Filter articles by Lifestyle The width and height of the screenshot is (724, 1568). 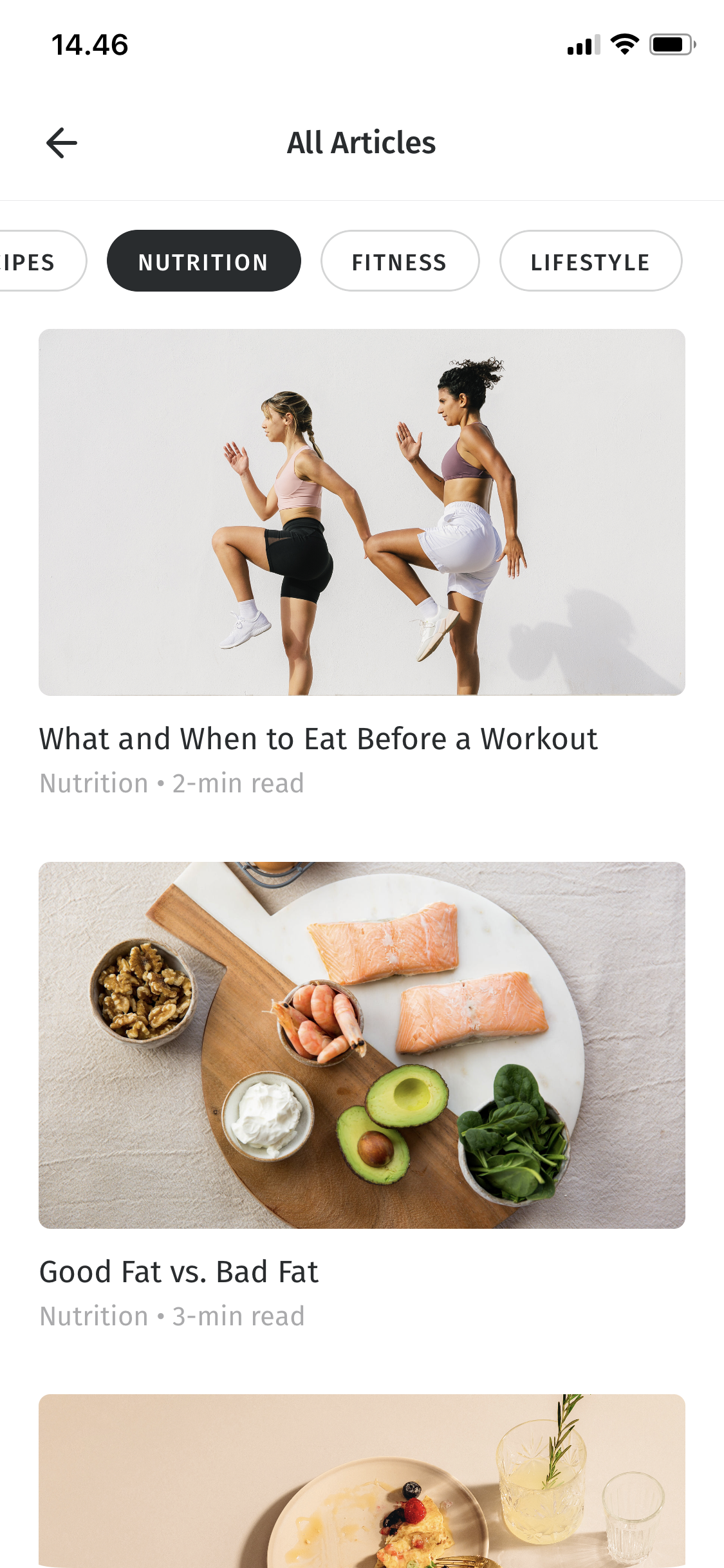590,261
